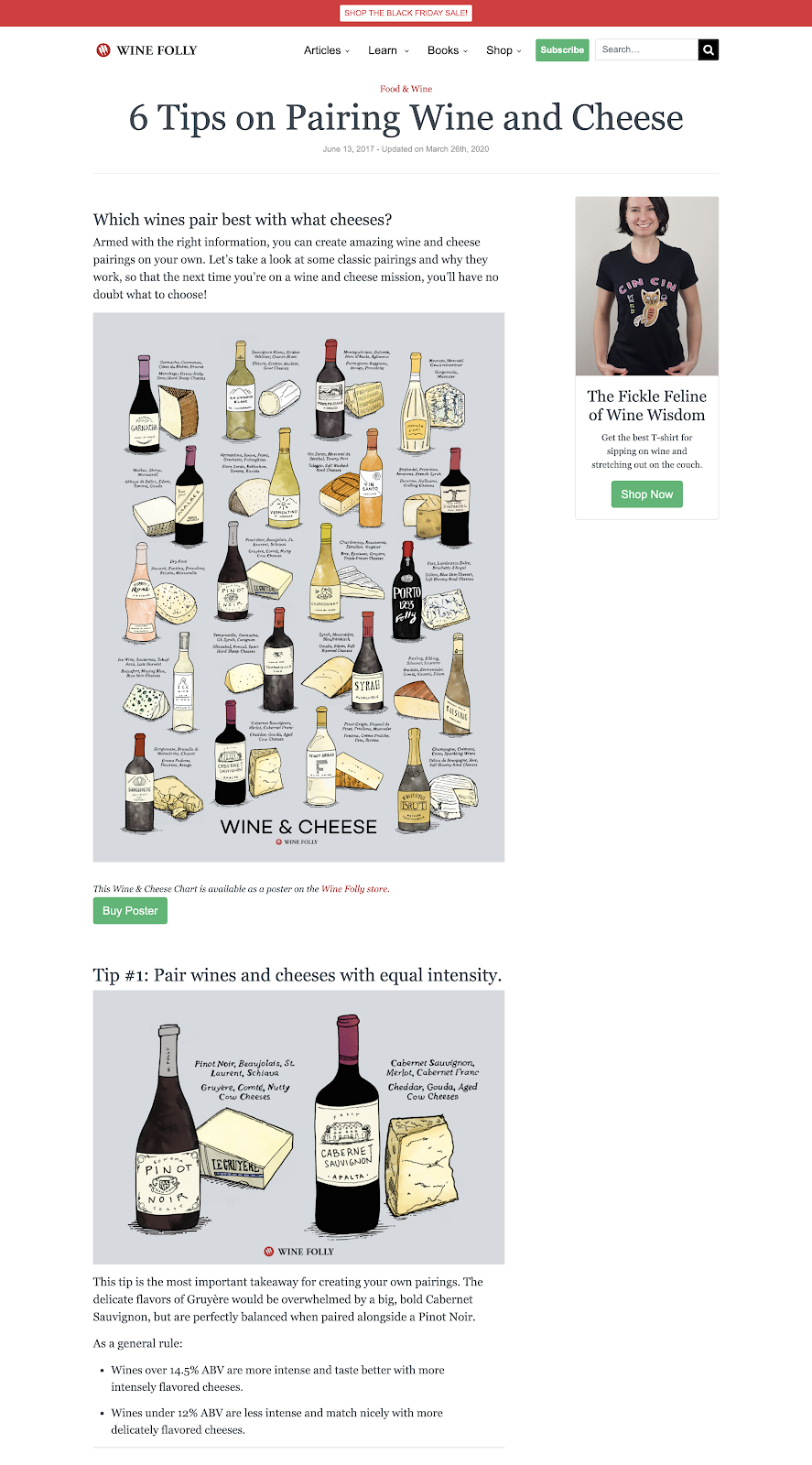Tap Shop Now for the T-shirt
The width and height of the screenshot is (812, 1465).
[x=646, y=494]
